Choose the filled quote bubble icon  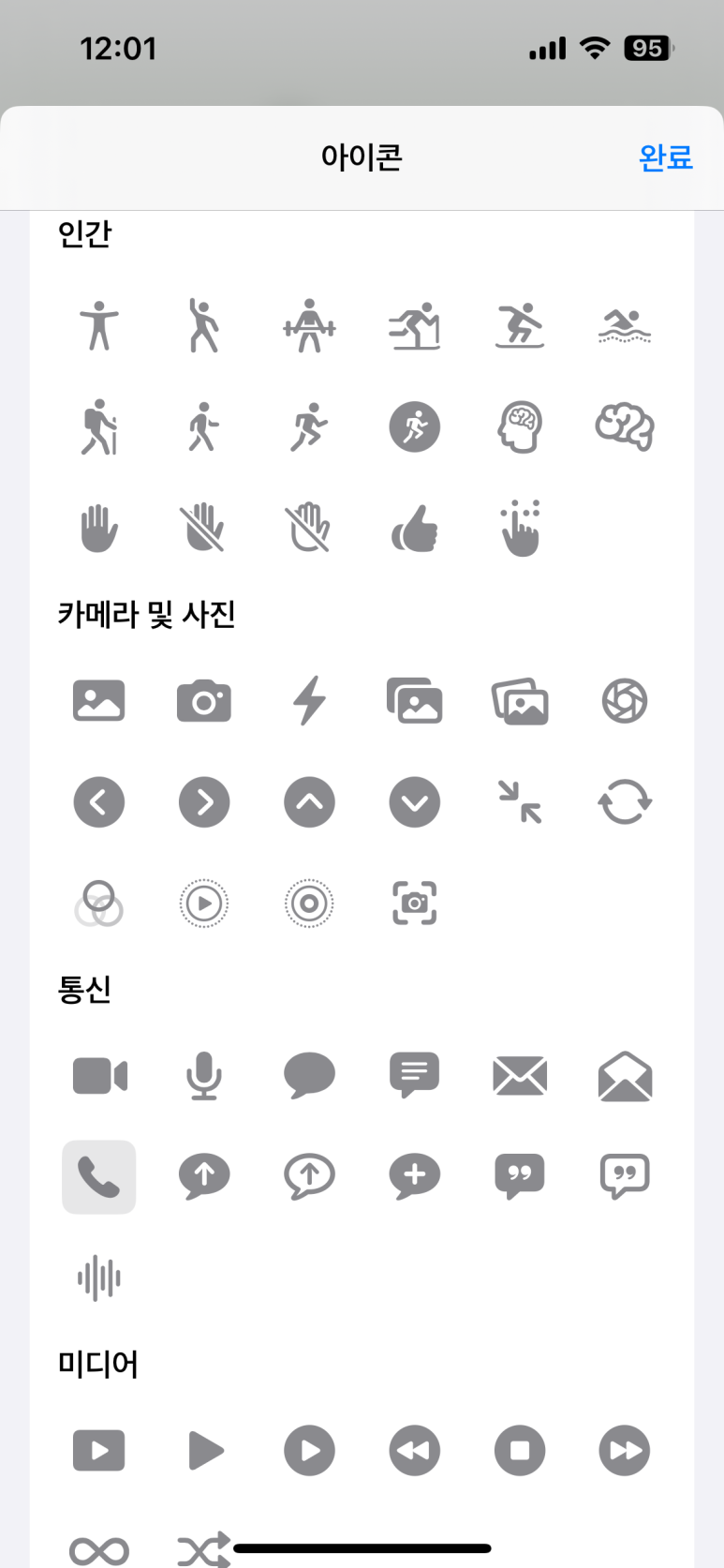[x=520, y=1175]
